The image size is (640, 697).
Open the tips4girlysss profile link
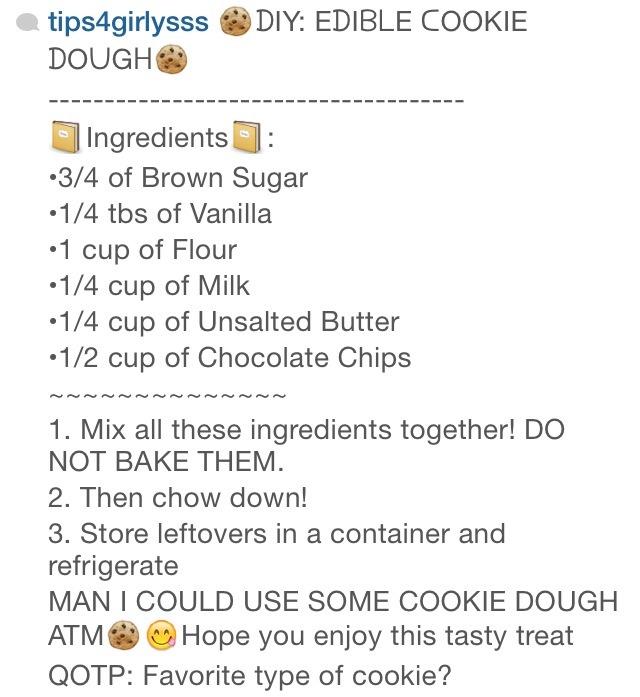pos(129,23)
